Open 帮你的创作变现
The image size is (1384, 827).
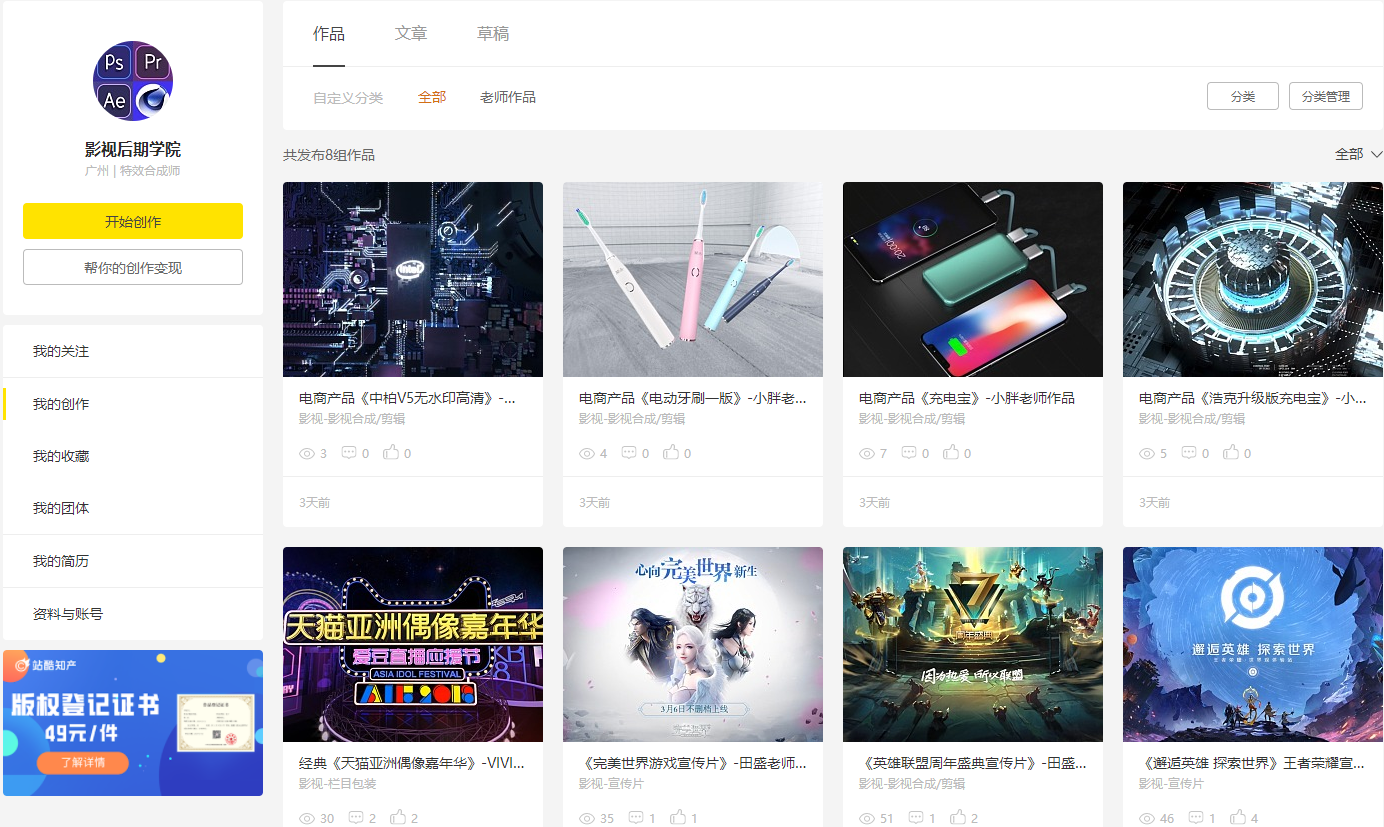click(x=133, y=267)
